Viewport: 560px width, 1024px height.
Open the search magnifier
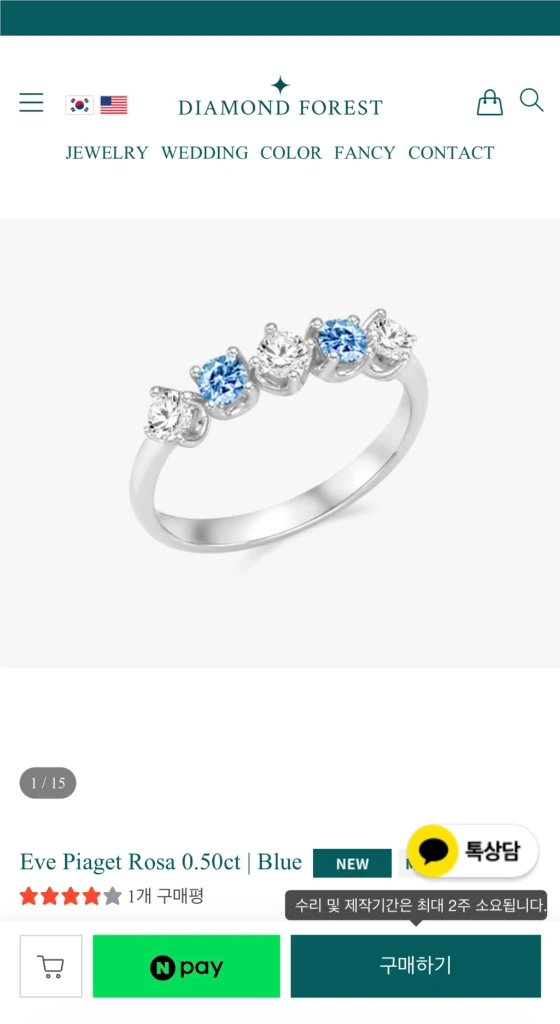point(531,101)
